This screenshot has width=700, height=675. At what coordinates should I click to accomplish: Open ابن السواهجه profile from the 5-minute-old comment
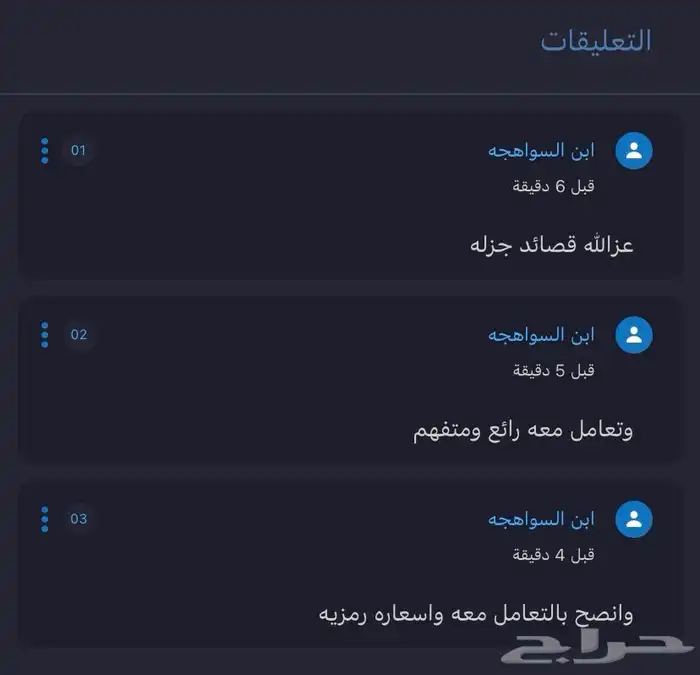[x=541, y=334]
